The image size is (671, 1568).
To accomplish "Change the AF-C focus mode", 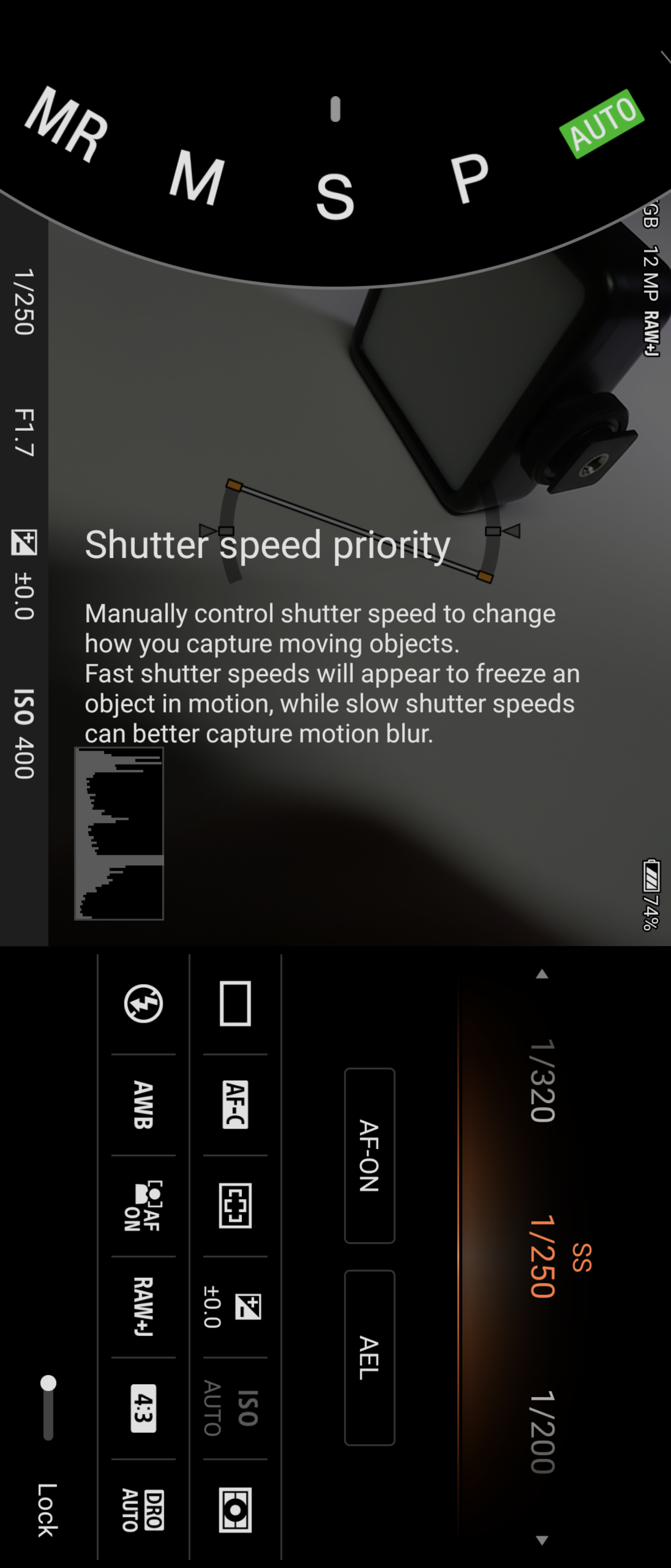I will (235, 1104).
